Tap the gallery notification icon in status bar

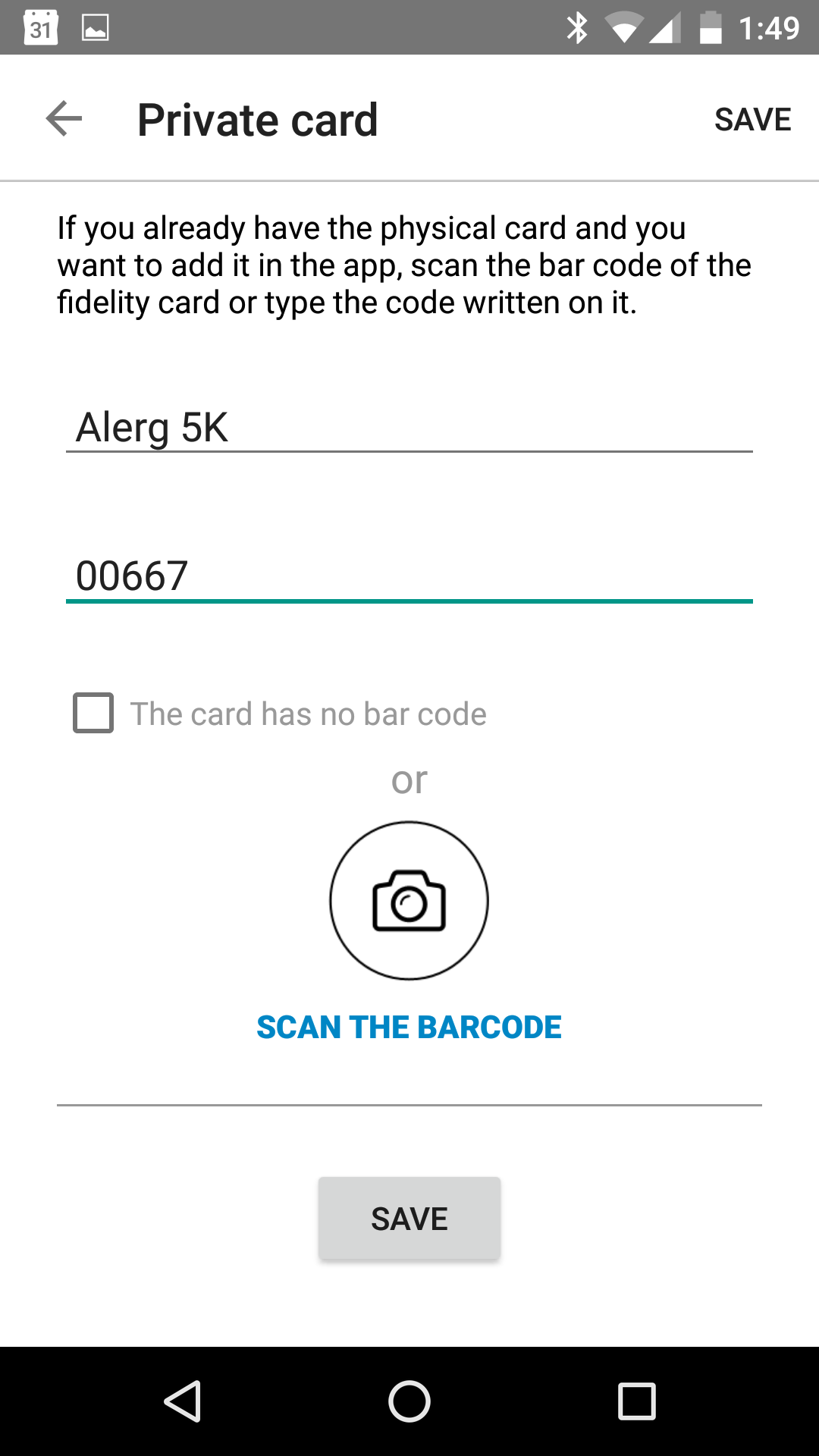tap(95, 29)
